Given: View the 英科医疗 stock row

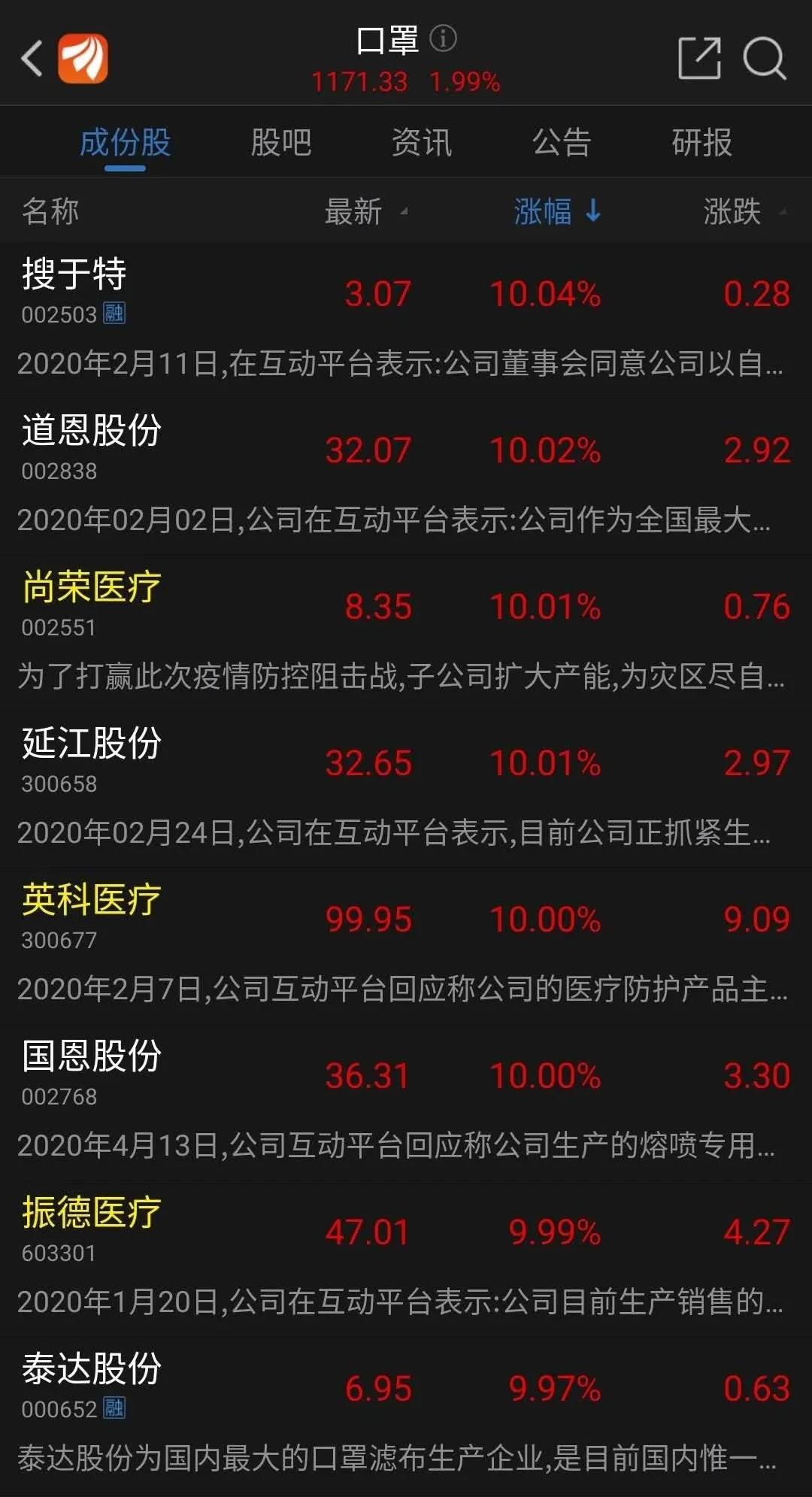Looking at the screenshot, I should 92,900.
